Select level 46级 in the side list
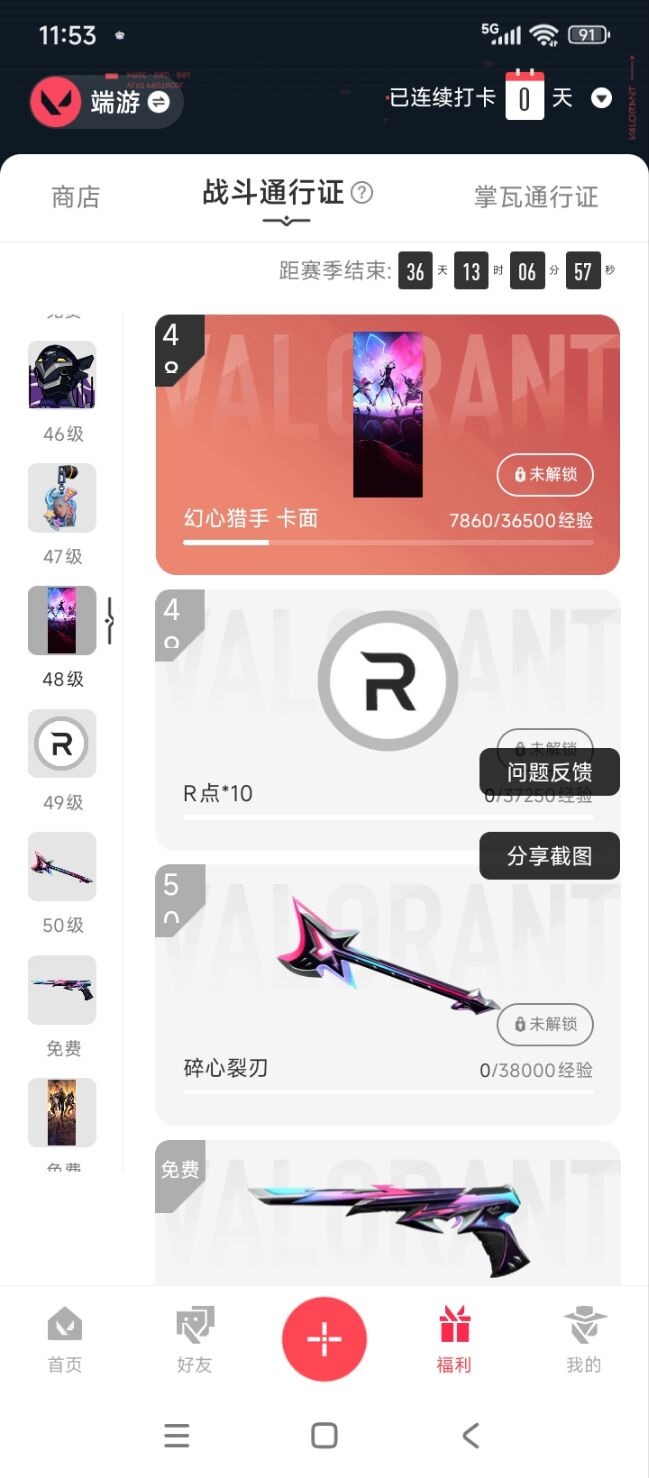The width and height of the screenshot is (649, 1478). 62,375
